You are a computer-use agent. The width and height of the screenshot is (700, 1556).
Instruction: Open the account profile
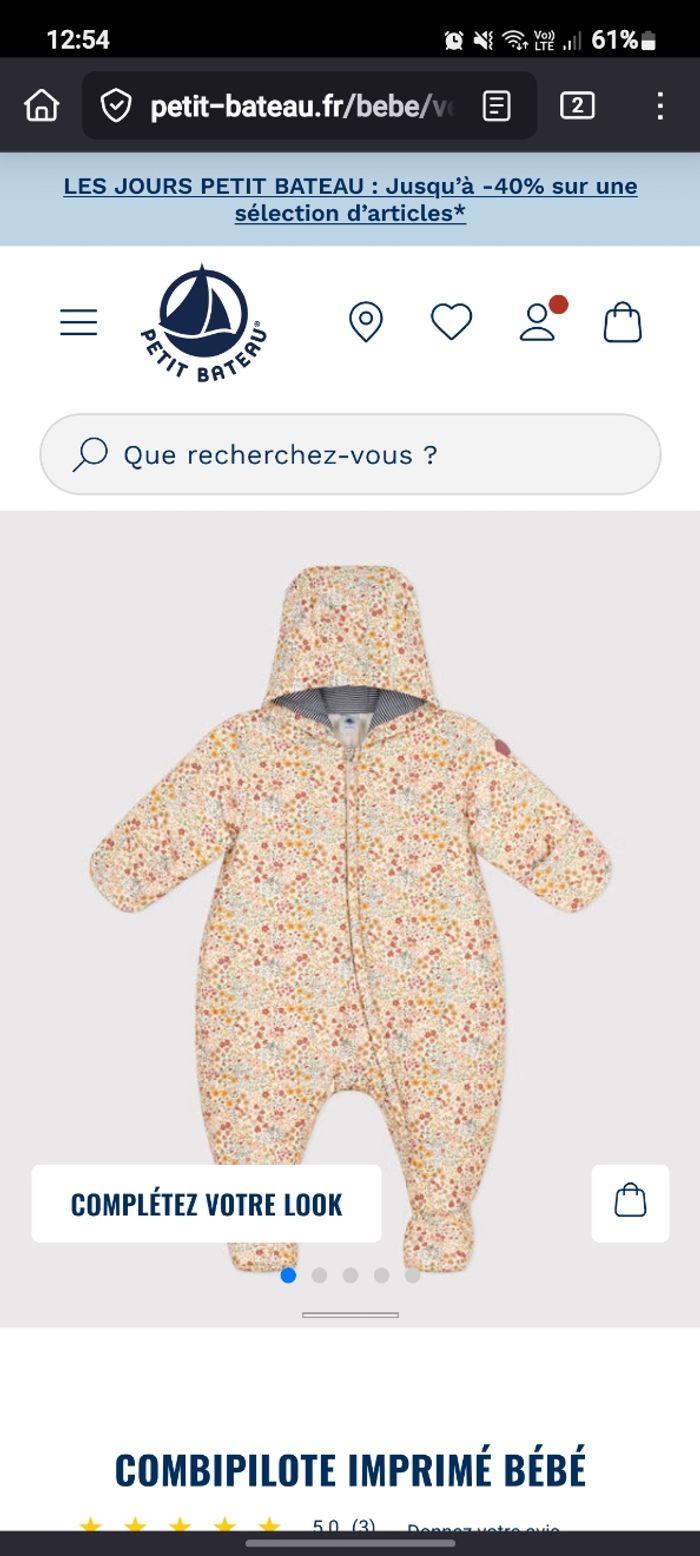click(538, 322)
